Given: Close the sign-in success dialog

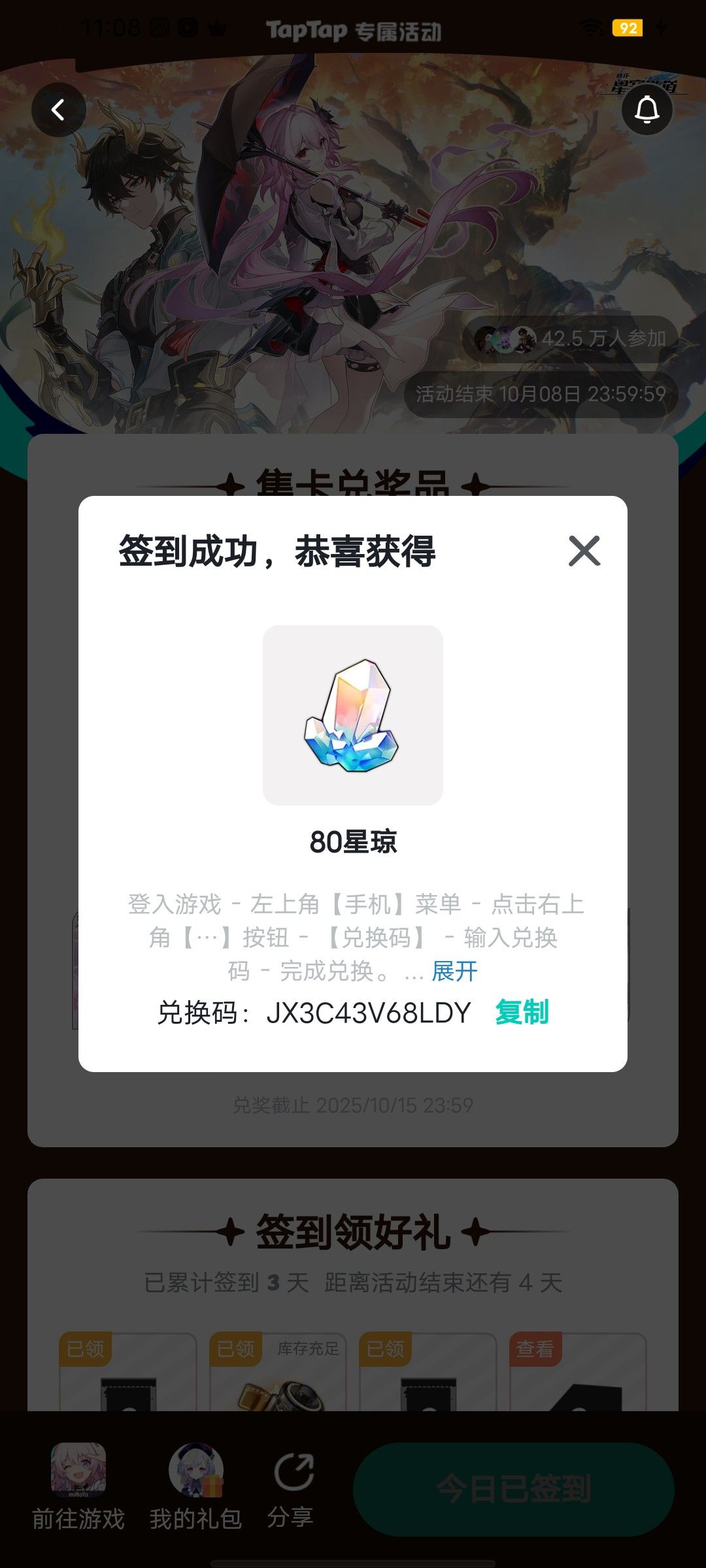Looking at the screenshot, I should pos(584,551).
